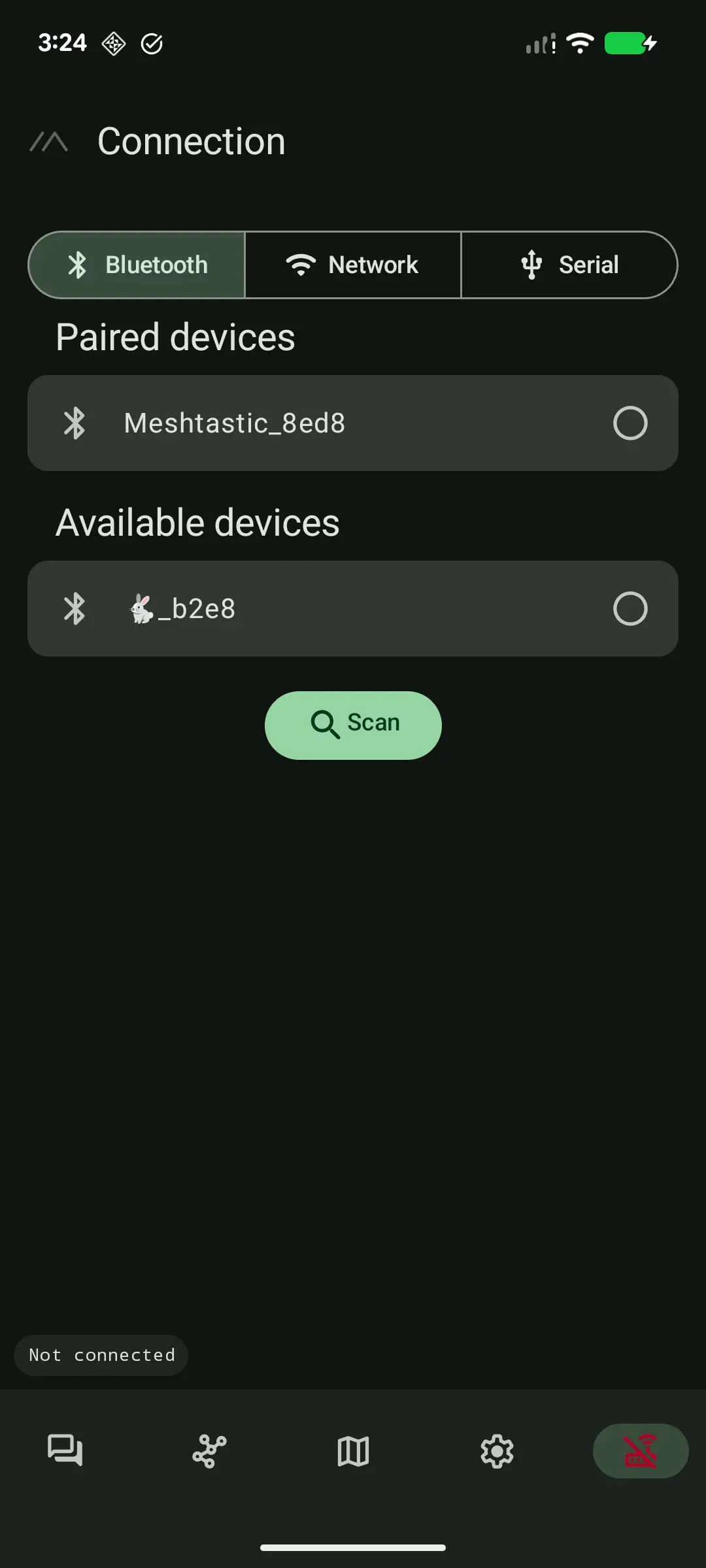Click the Meshtastic logo next to Connection title

click(x=50, y=142)
